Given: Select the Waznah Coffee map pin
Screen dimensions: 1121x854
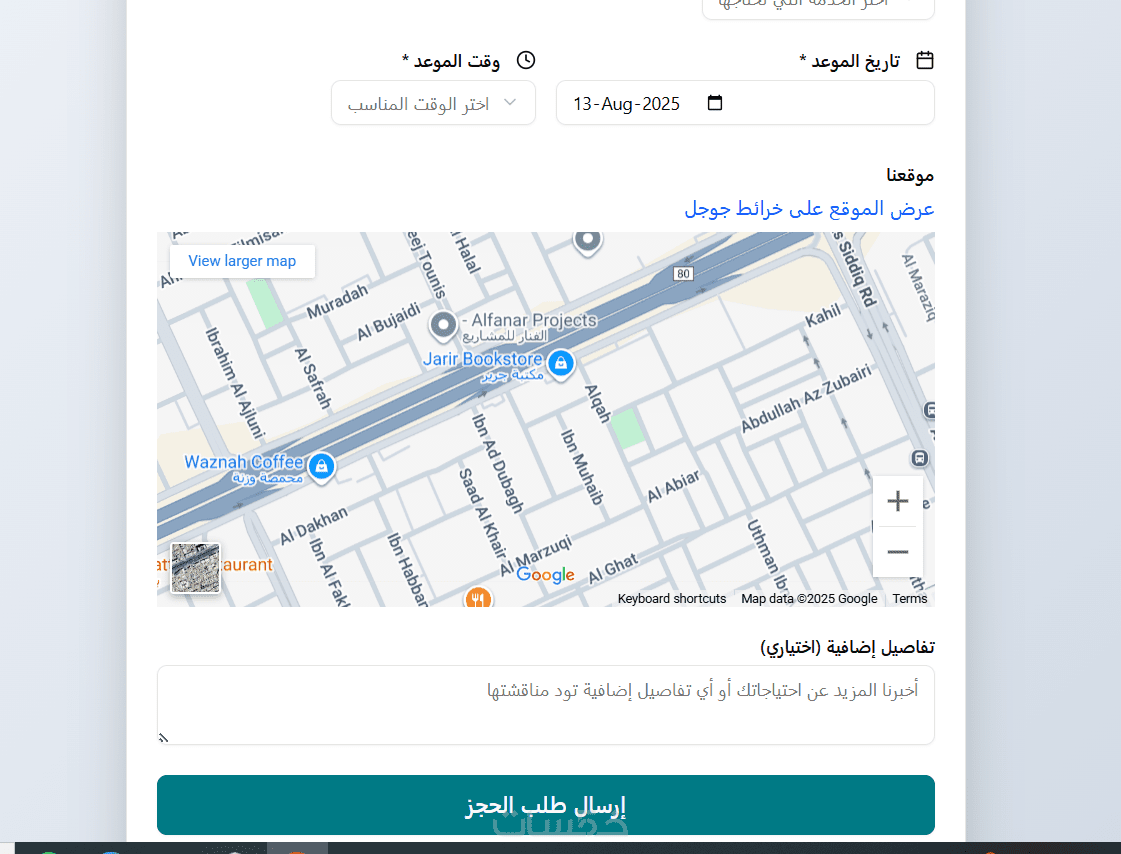Looking at the screenshot, I should coord(321,465).
